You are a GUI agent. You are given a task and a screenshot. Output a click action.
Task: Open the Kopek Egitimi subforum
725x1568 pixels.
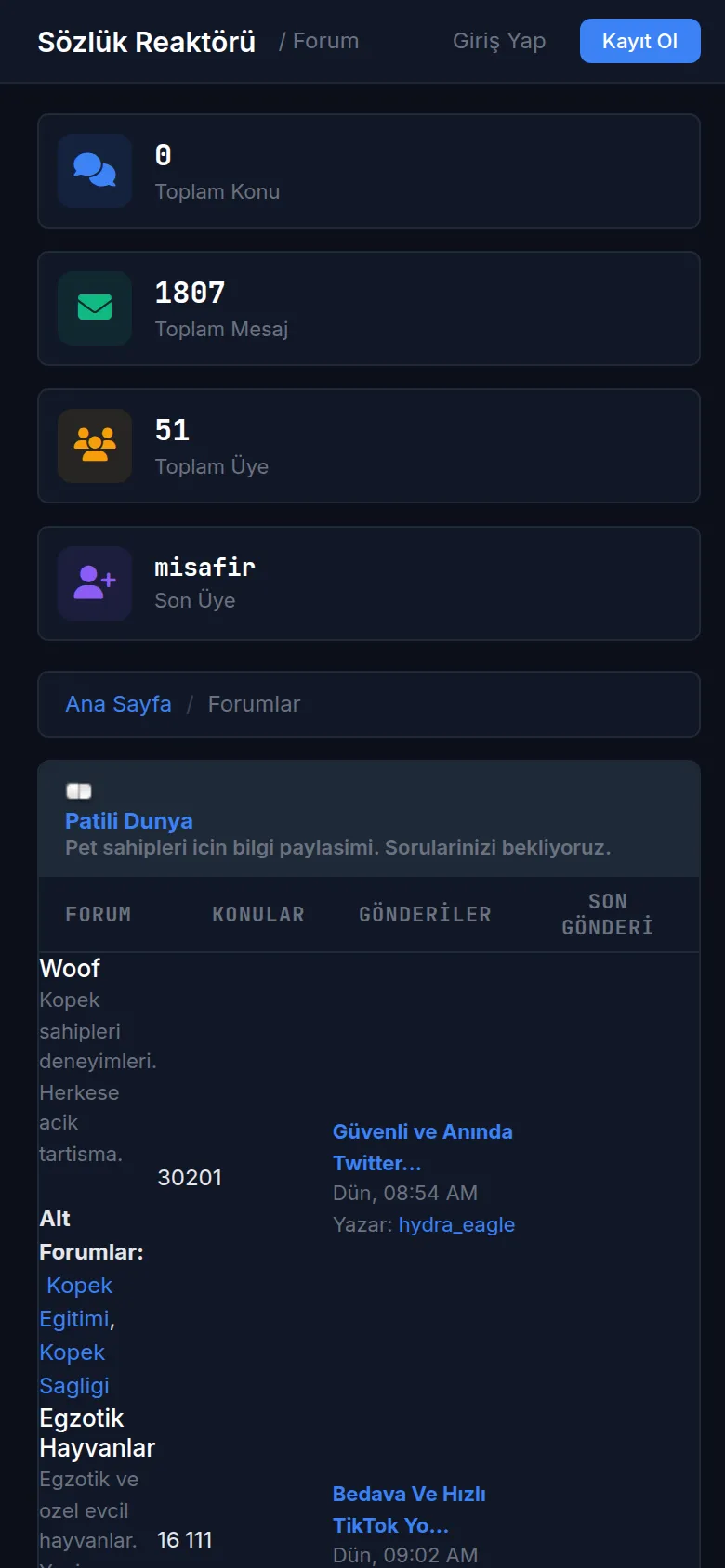(76, 1302)
